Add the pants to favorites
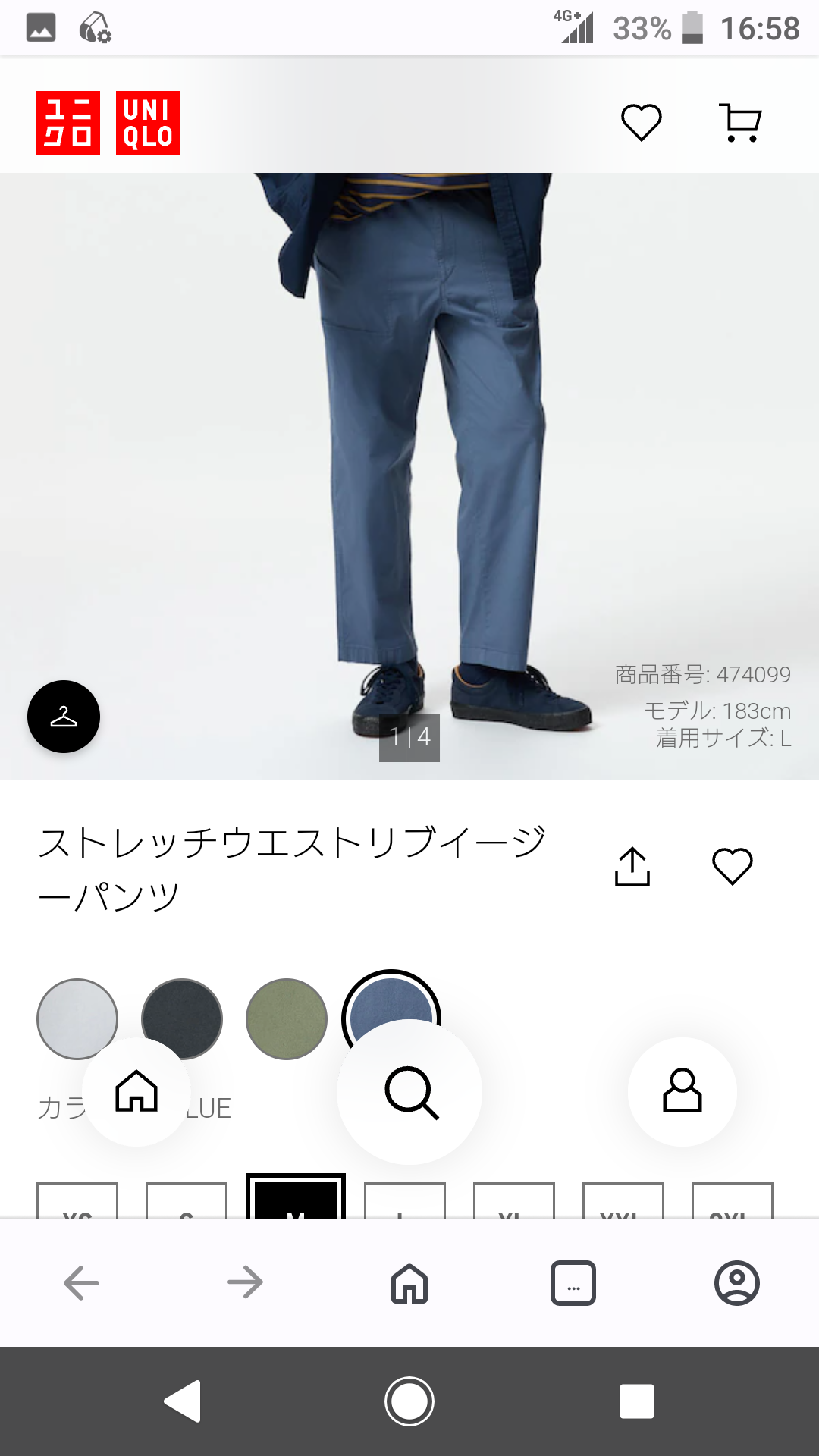 point(732,866)
